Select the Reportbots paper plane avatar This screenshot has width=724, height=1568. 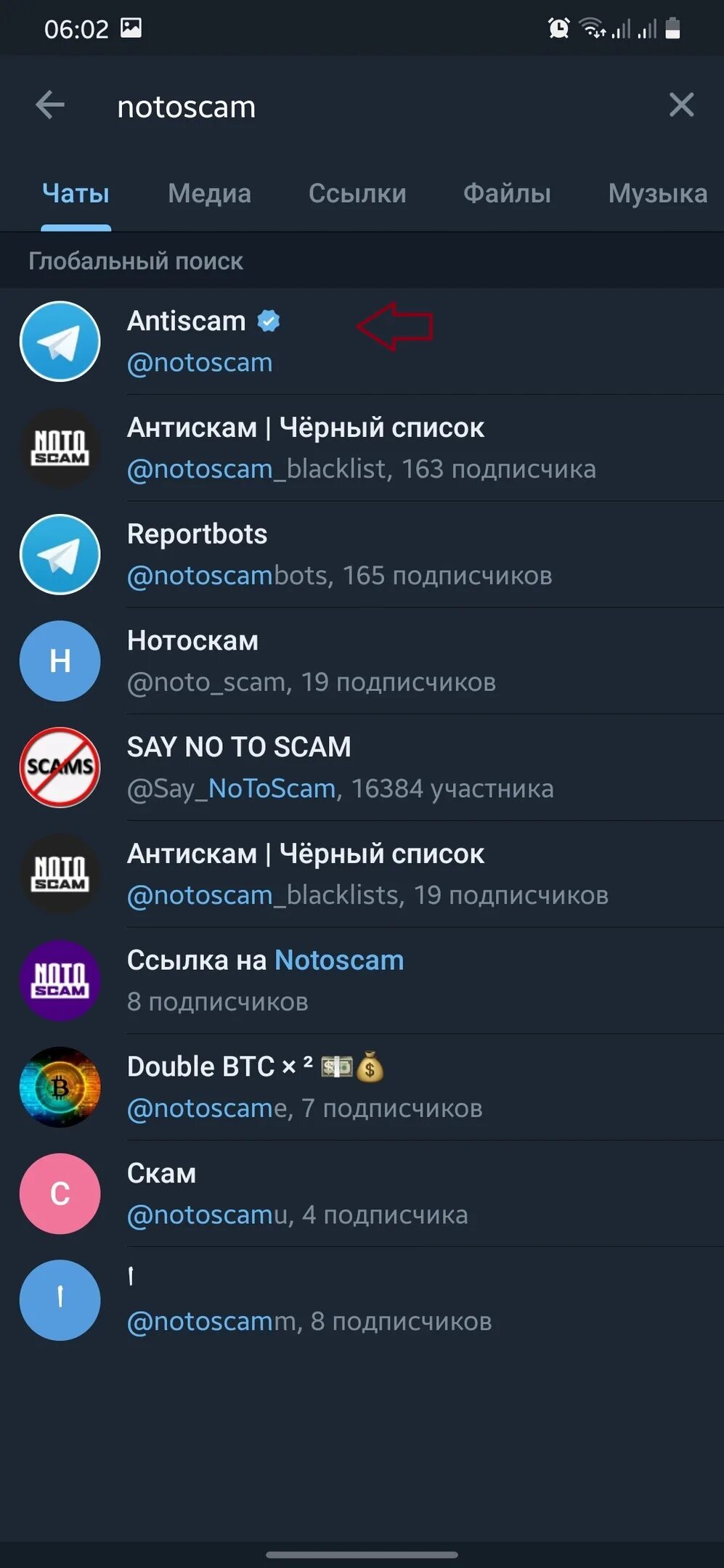pos(60,555)
